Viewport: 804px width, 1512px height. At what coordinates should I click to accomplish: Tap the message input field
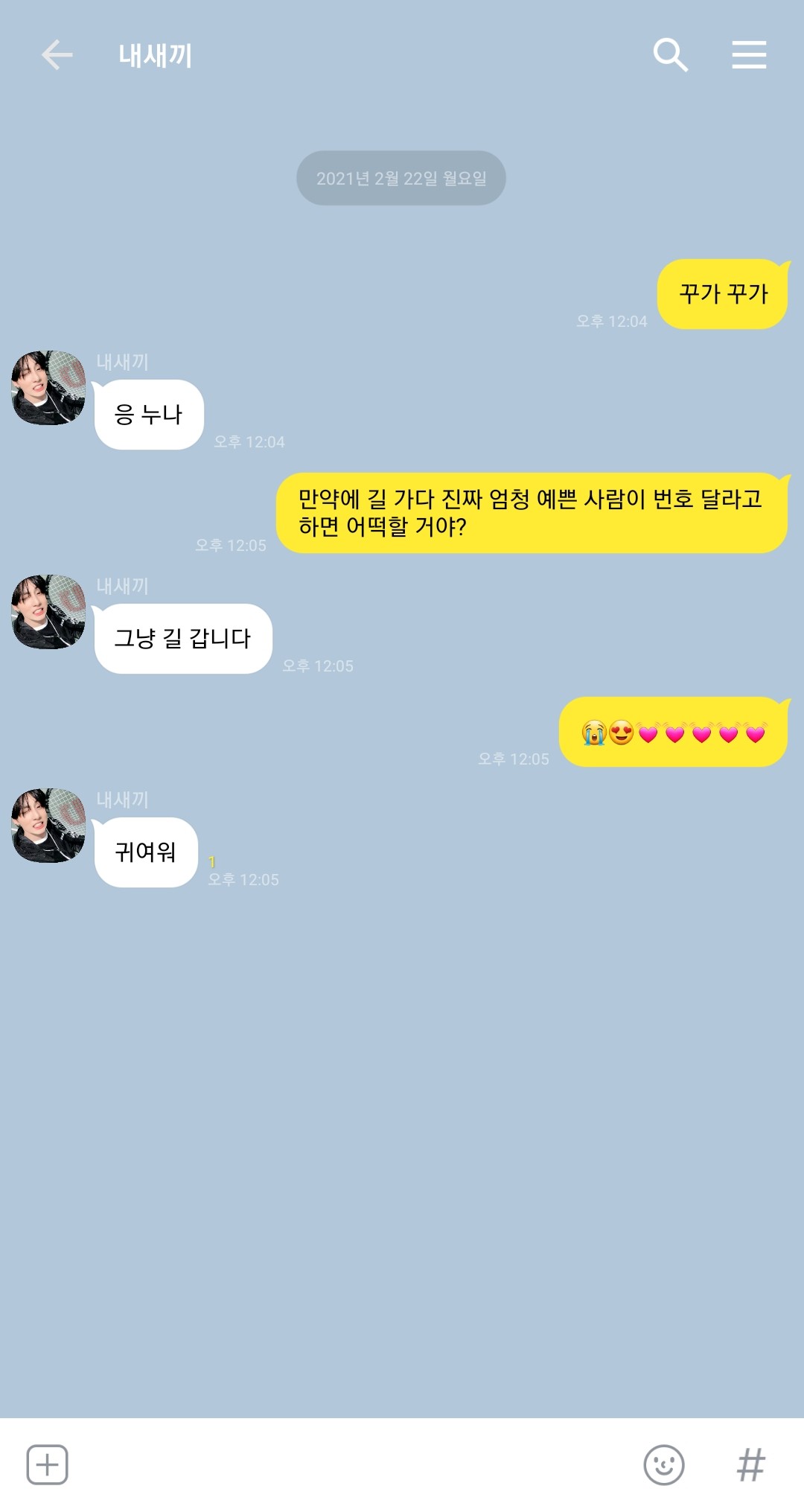[x=350, y=1464]
